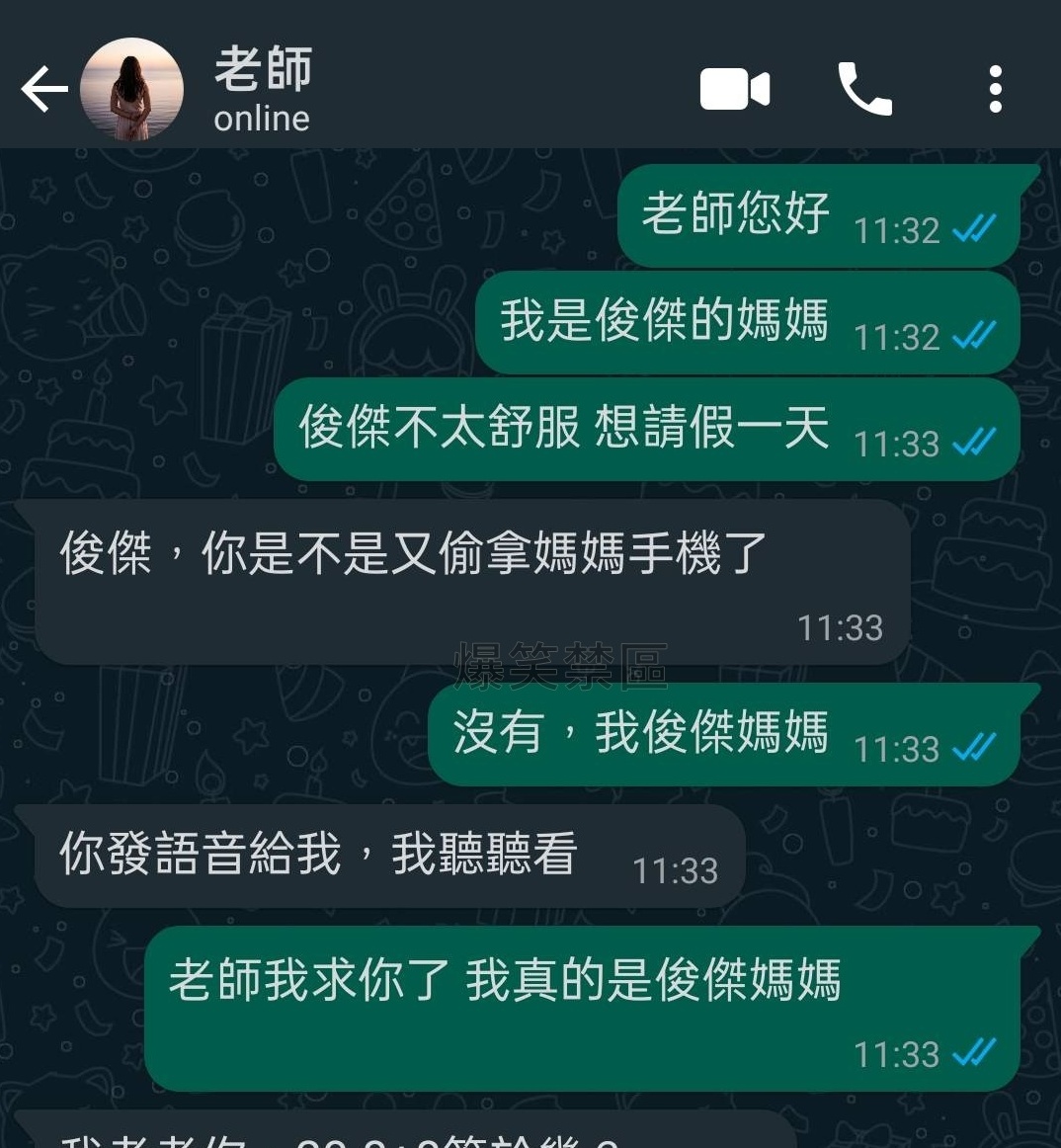The height and width of the screenshot is (1148, 1061).
Task: Open 老師's profile photo
Action: (x=131, y=90)
